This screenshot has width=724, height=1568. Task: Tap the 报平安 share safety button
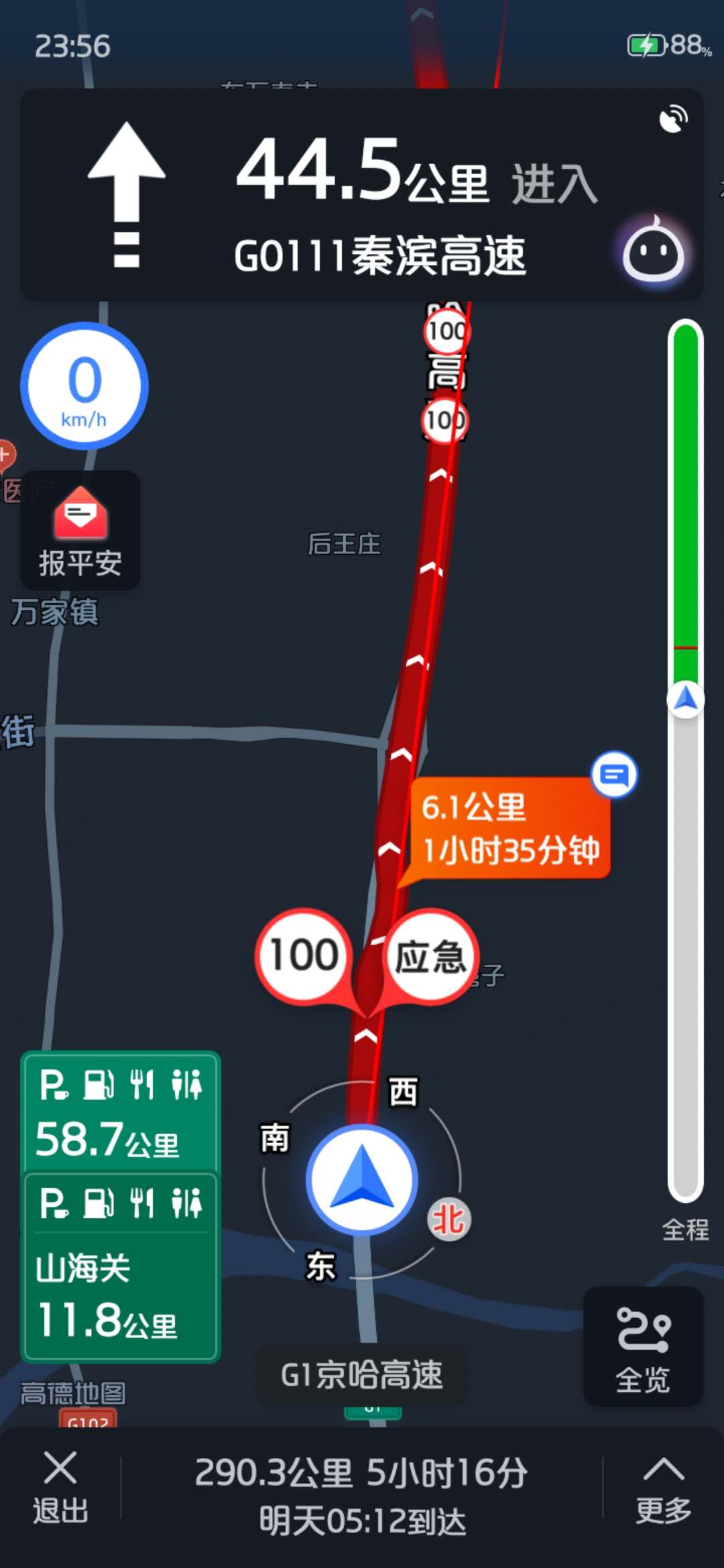(x=80, y=531)
